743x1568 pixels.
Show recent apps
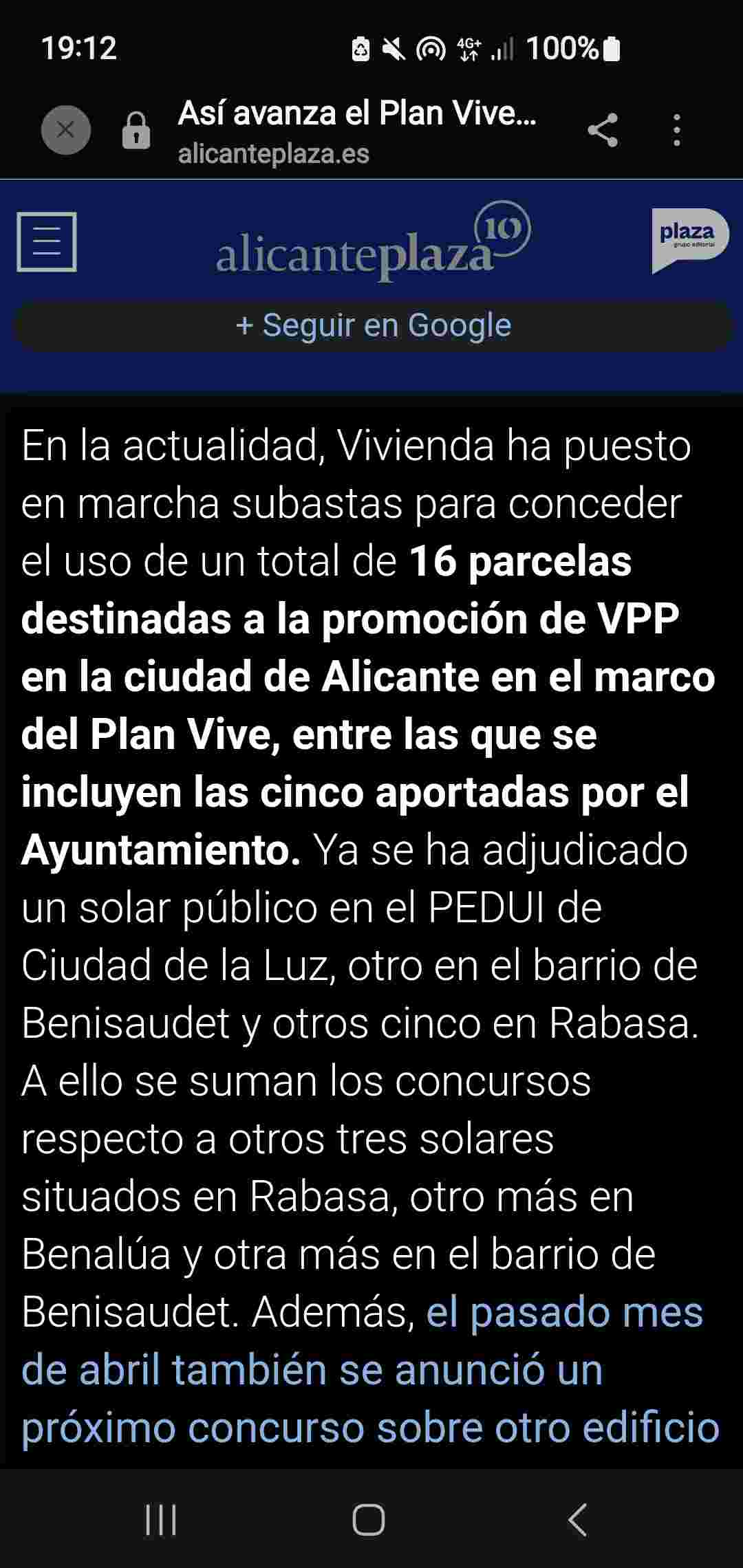(x=161, y=1519)
